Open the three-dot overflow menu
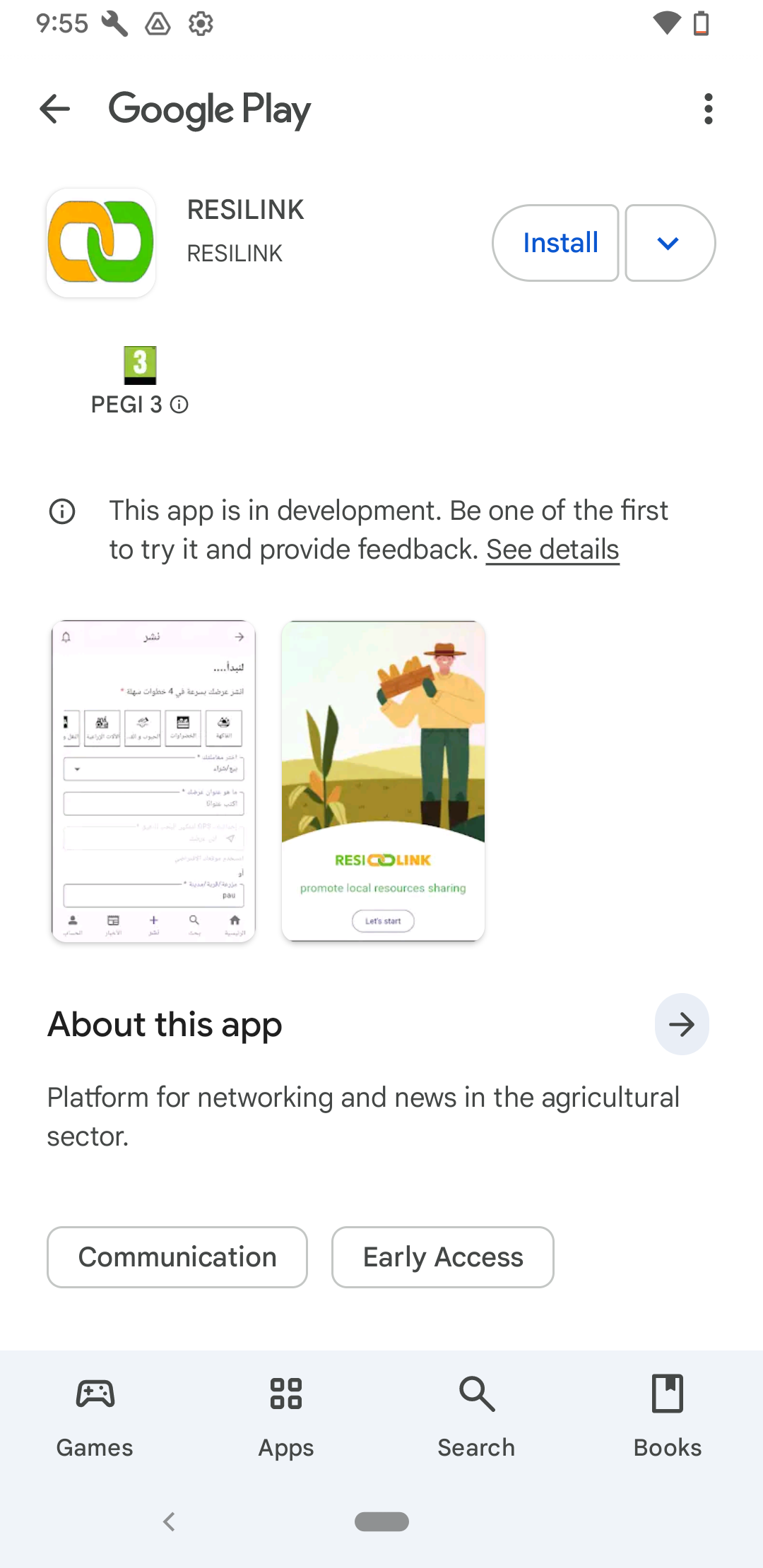Image resolution: width=763 pixels, height=1568 pixels. pyautogui.click(x=708, y=109)
